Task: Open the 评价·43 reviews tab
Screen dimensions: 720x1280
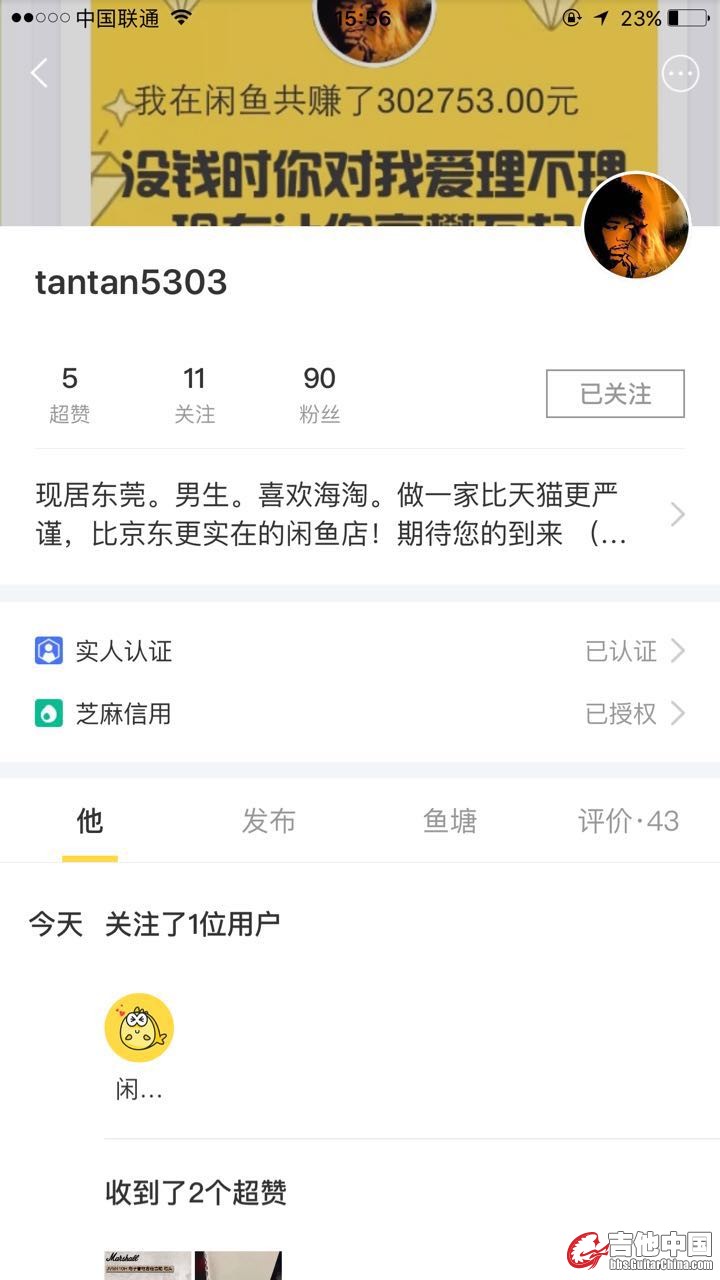Action: tap(628, 821)
